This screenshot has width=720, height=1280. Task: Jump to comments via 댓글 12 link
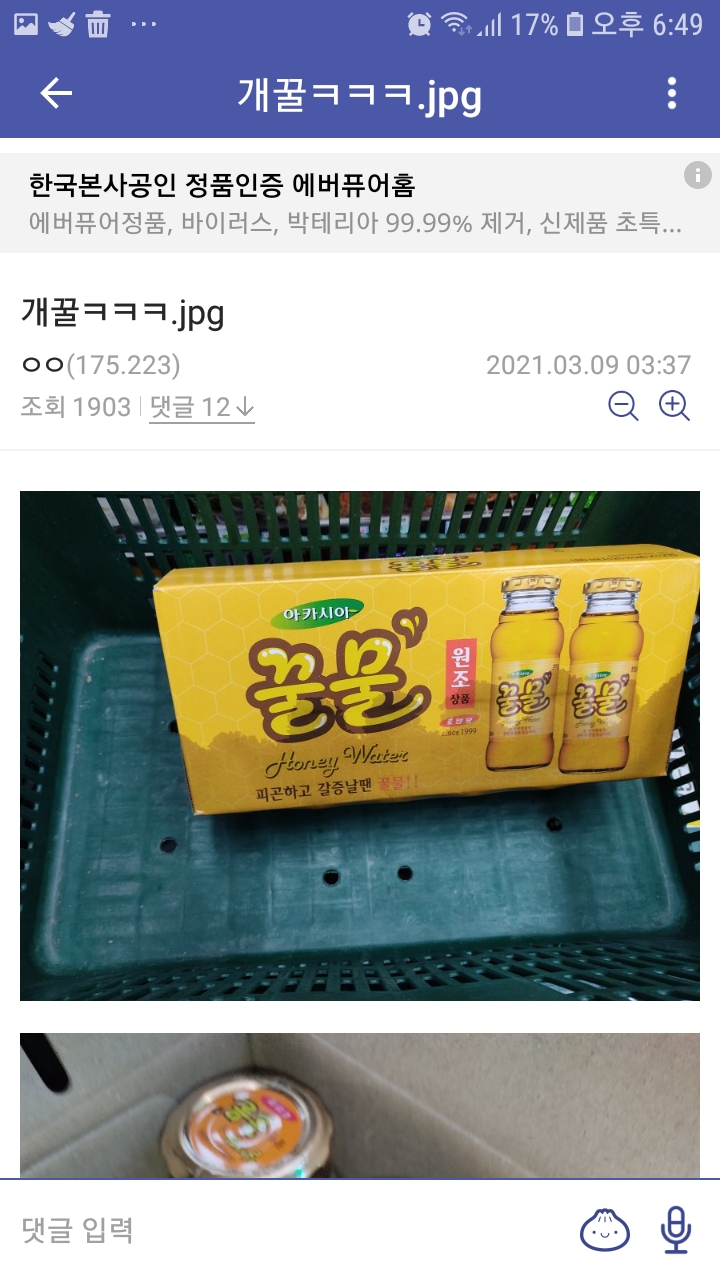click(202, 407)
